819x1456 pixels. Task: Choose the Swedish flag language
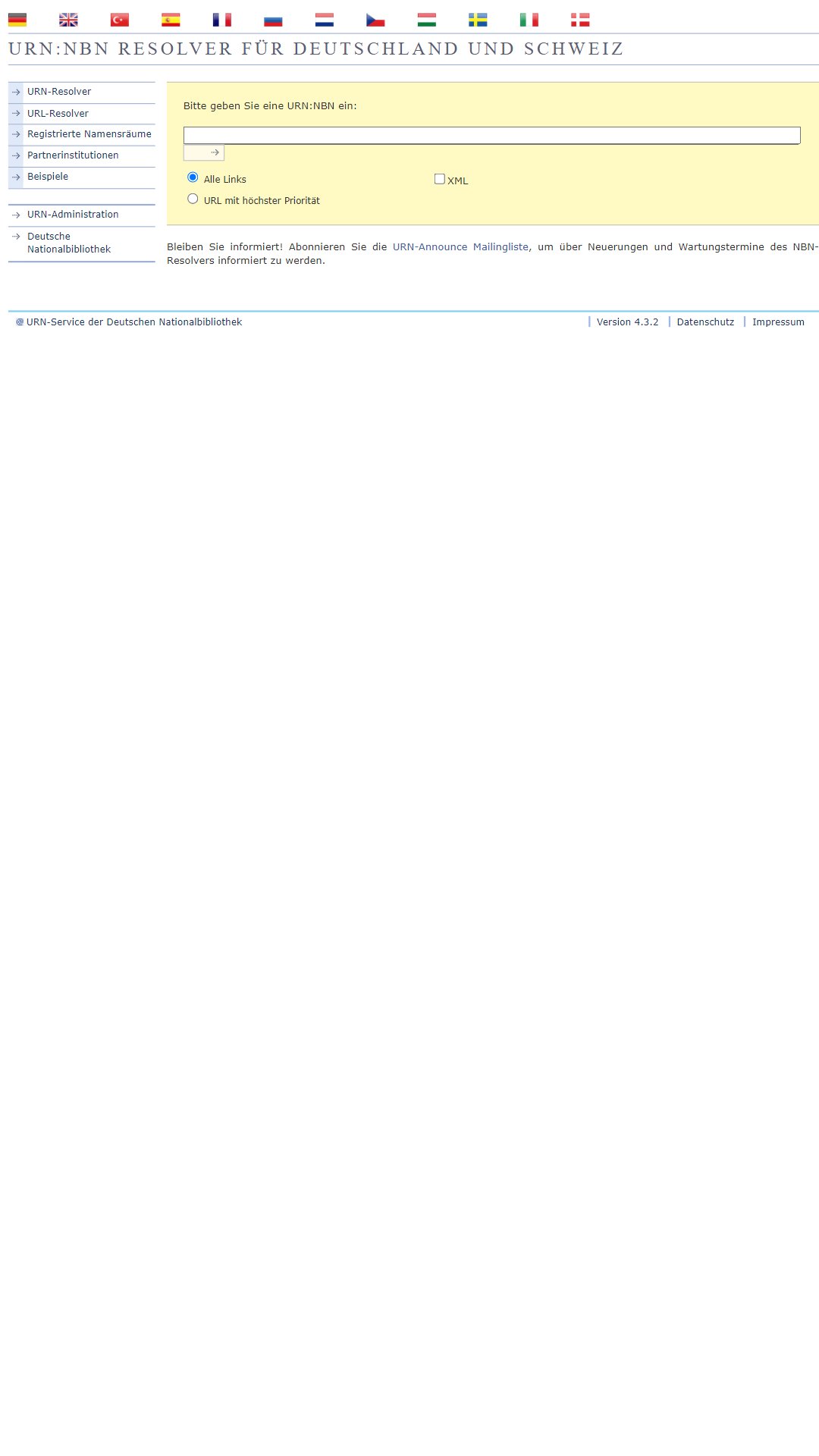(478, 20)
